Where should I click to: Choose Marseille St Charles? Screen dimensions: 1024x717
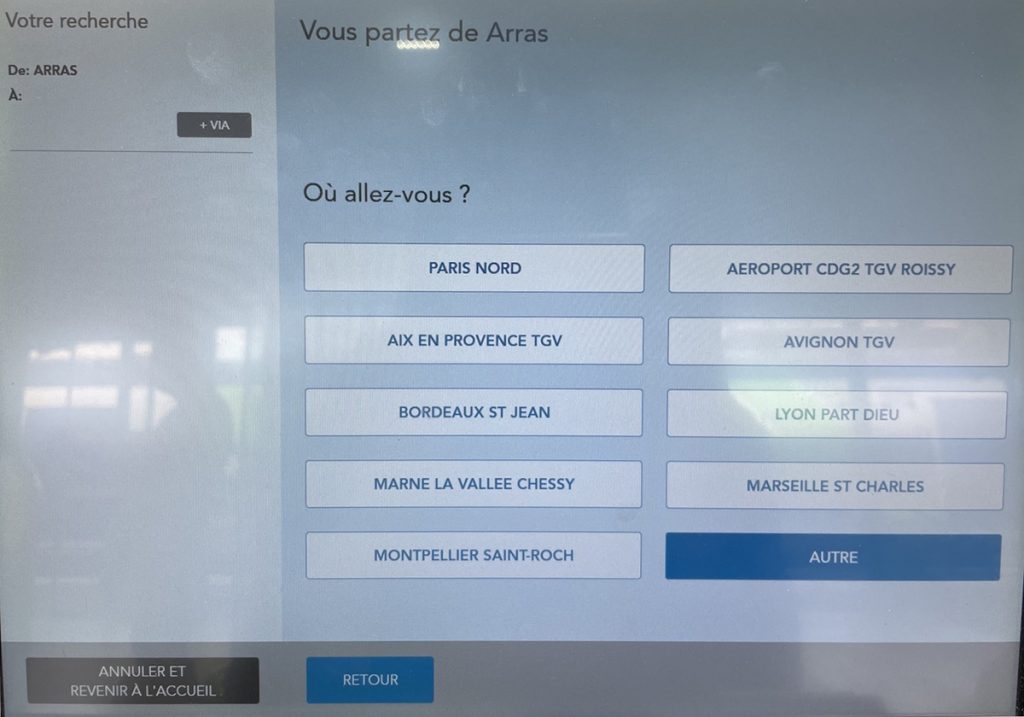click(x=835, y=486)
